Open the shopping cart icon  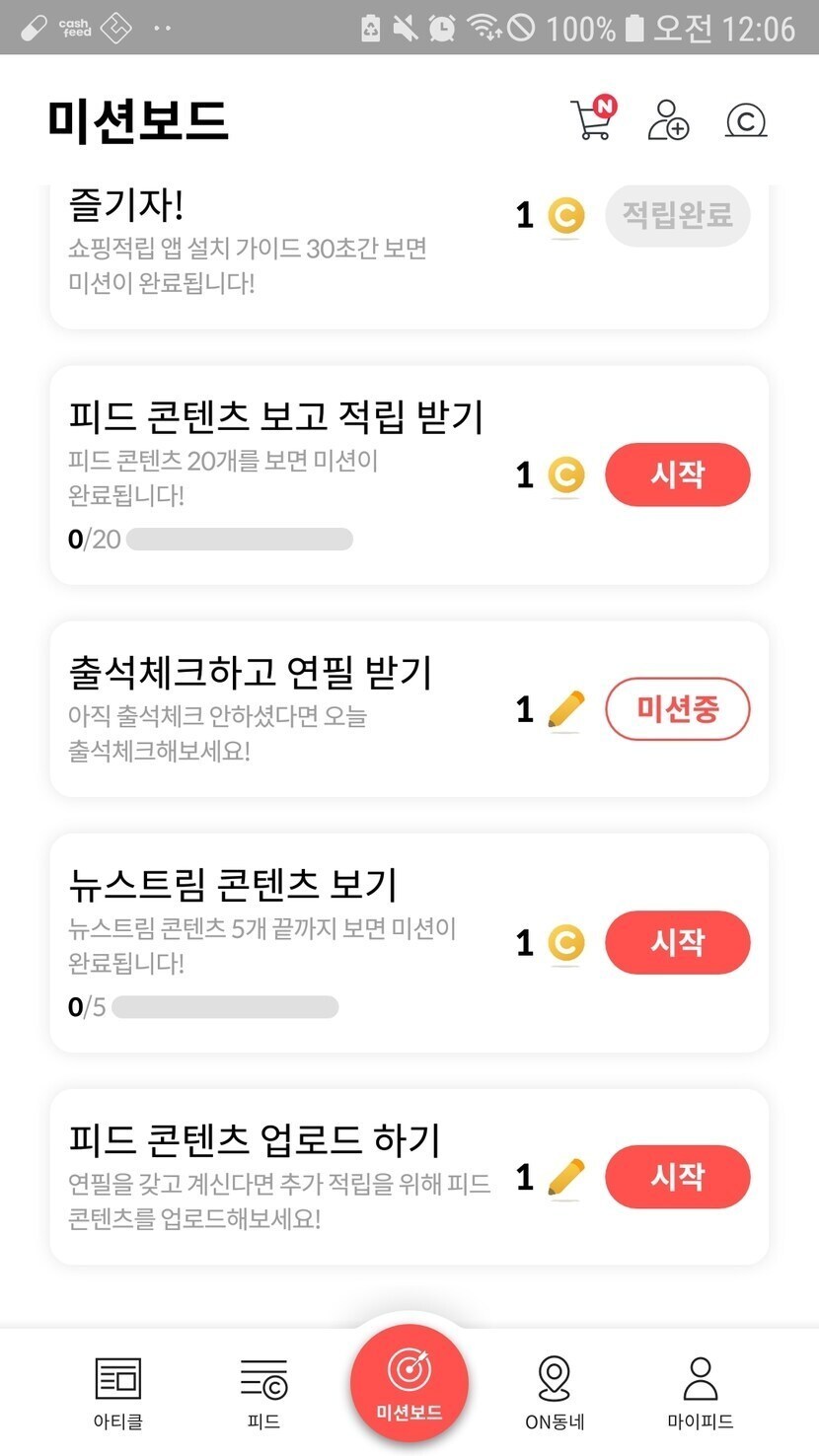coord(592,120)
